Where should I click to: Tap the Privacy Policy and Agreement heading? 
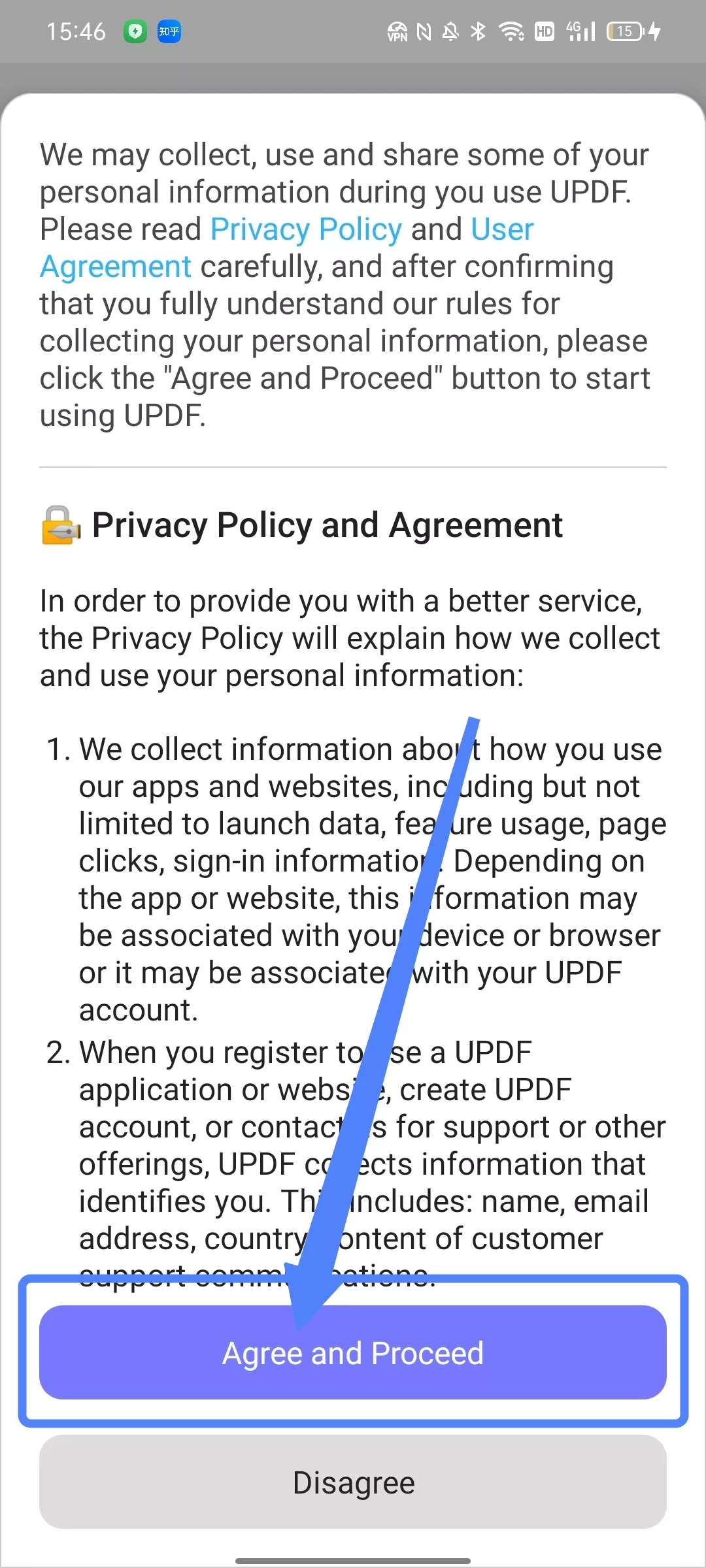tap(327, 525)
